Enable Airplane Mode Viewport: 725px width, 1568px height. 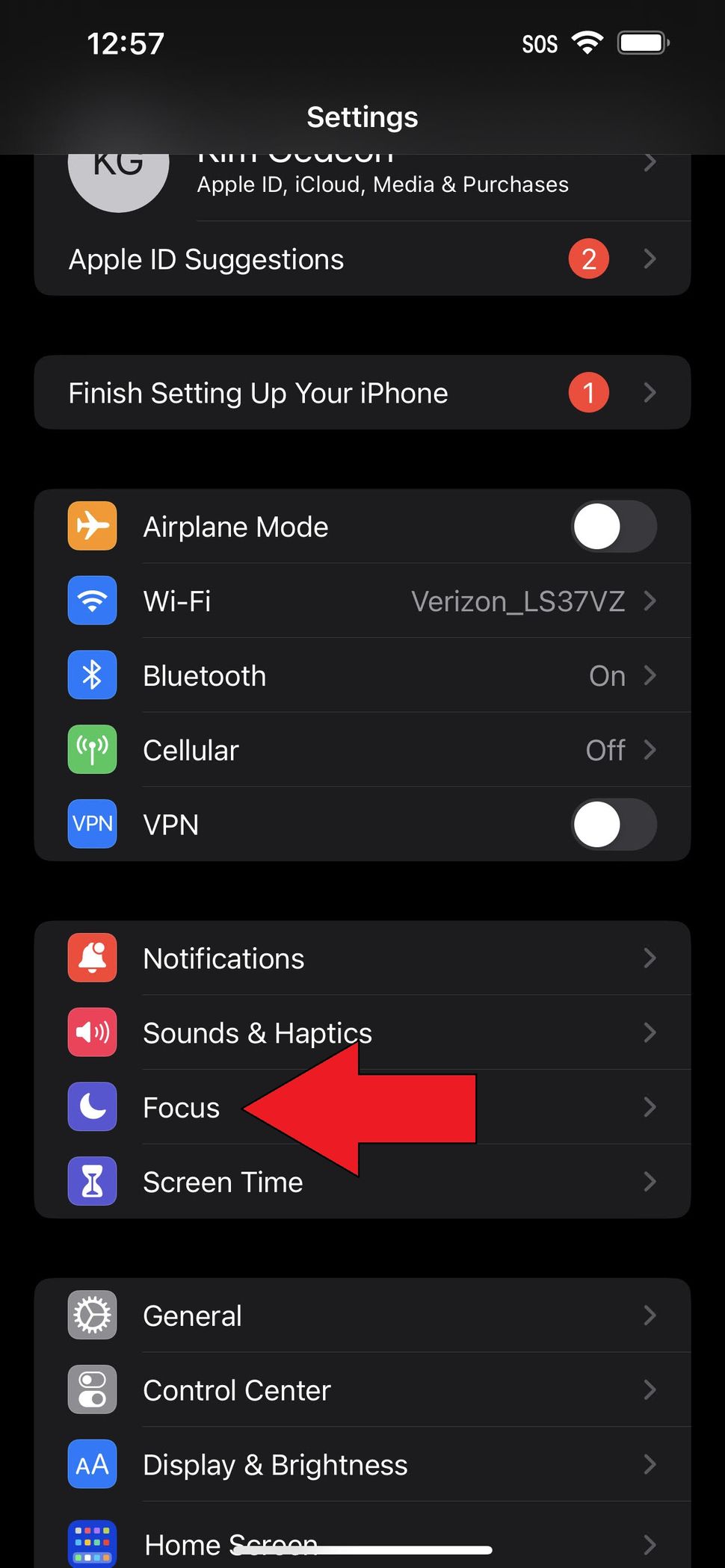tap(613, 526)
